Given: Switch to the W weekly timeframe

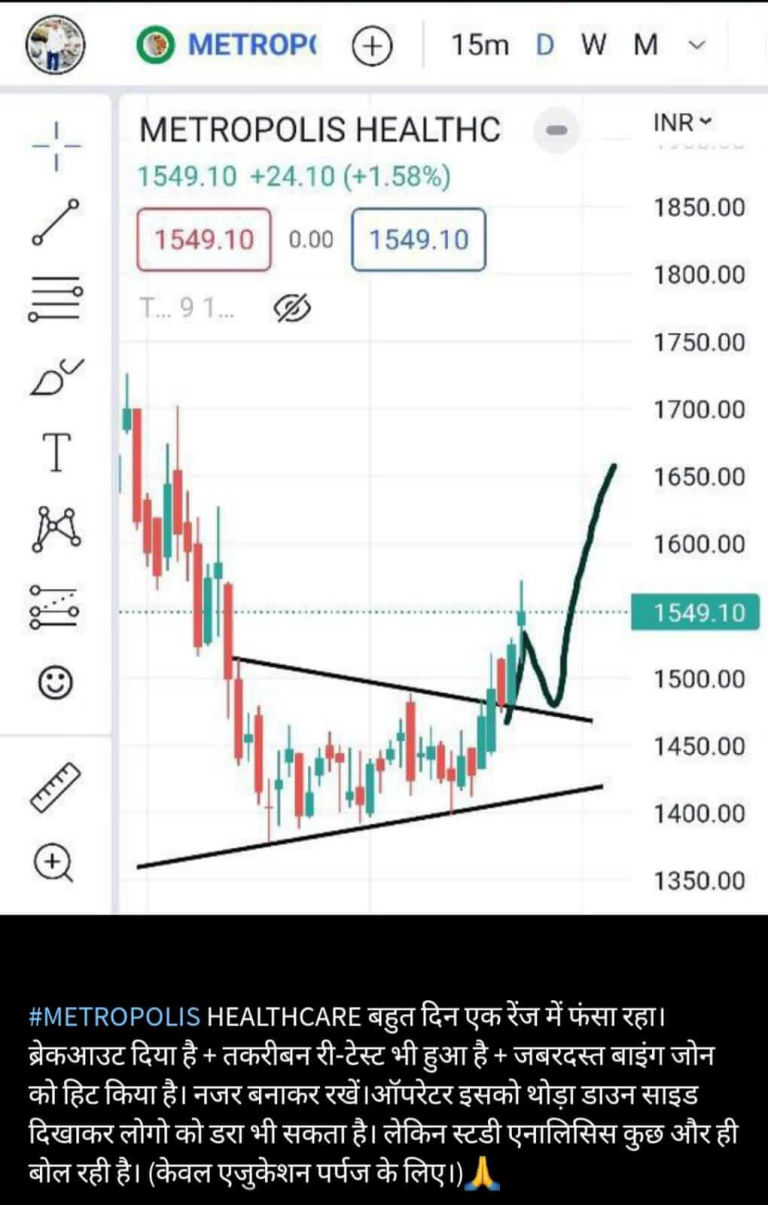Looking at the screenshot, I should point(592,45).
